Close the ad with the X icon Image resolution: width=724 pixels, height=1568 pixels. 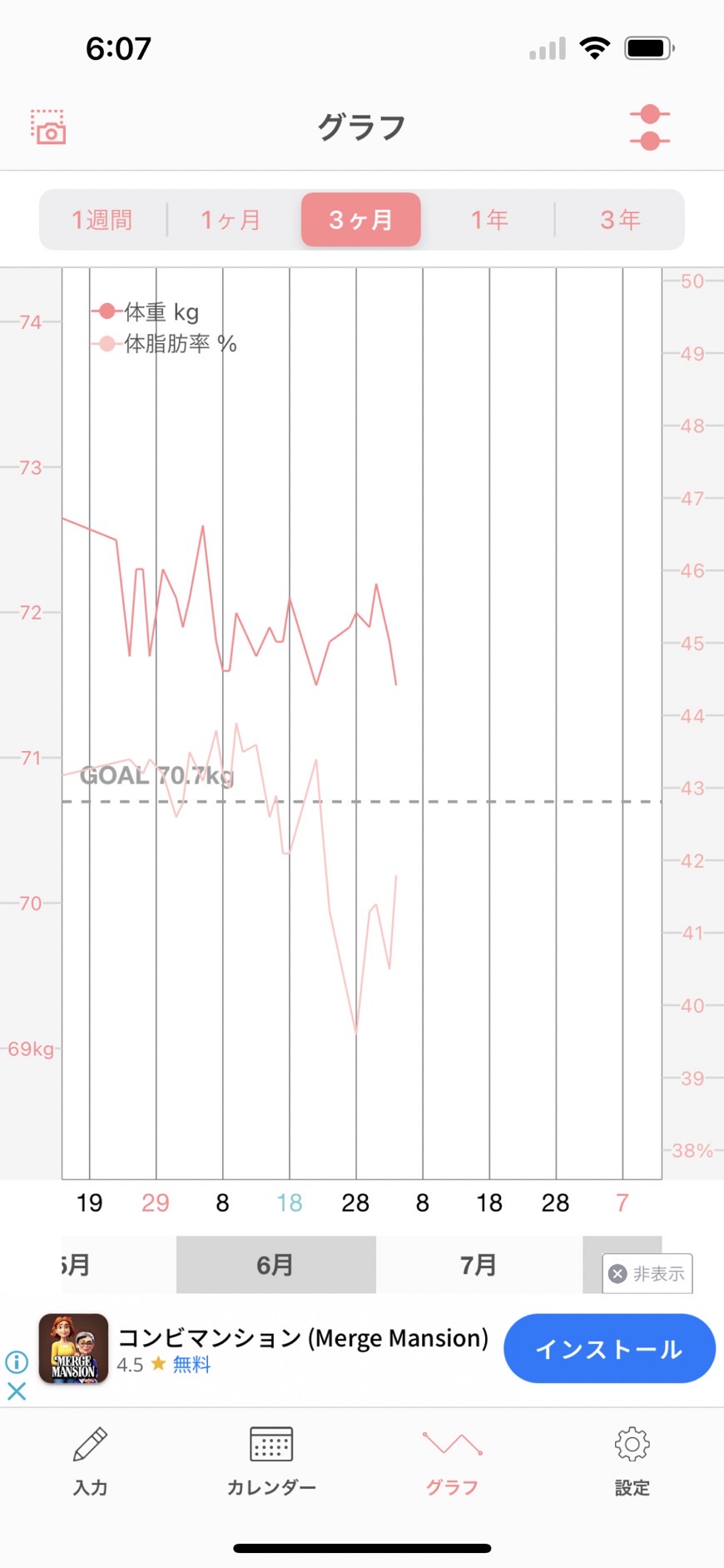17,1391
